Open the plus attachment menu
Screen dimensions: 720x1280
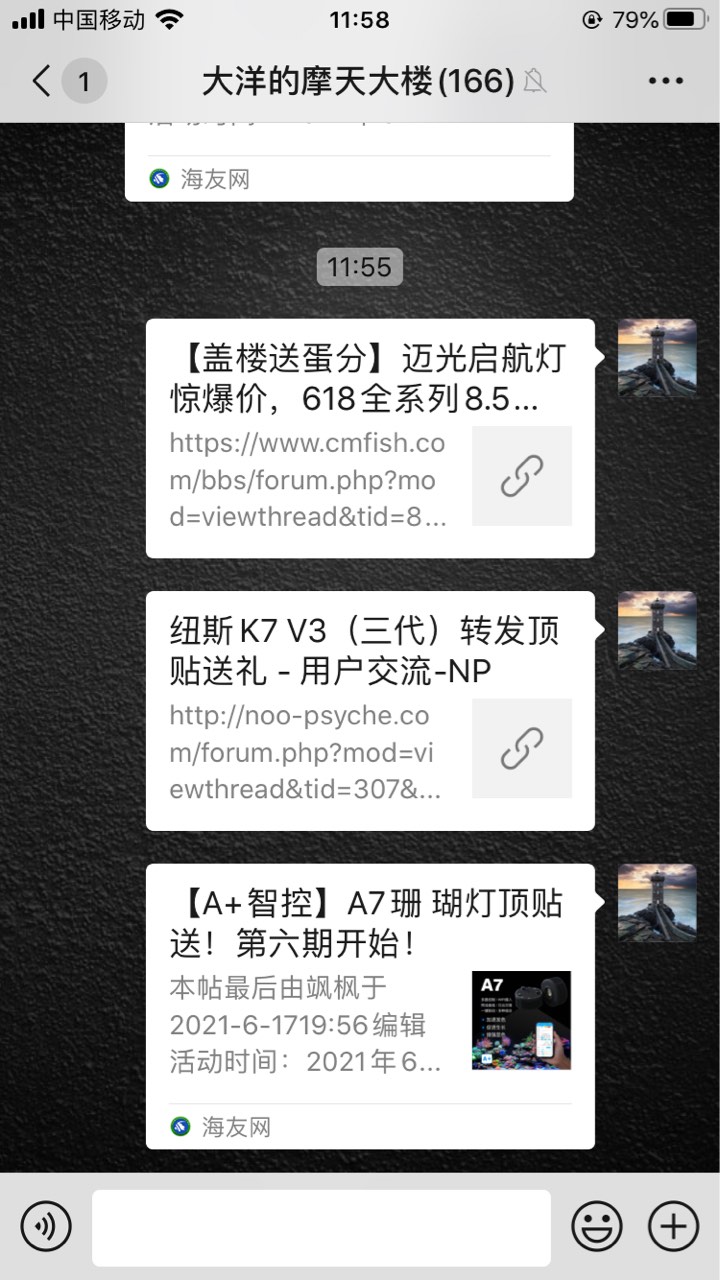point(674,1226)
